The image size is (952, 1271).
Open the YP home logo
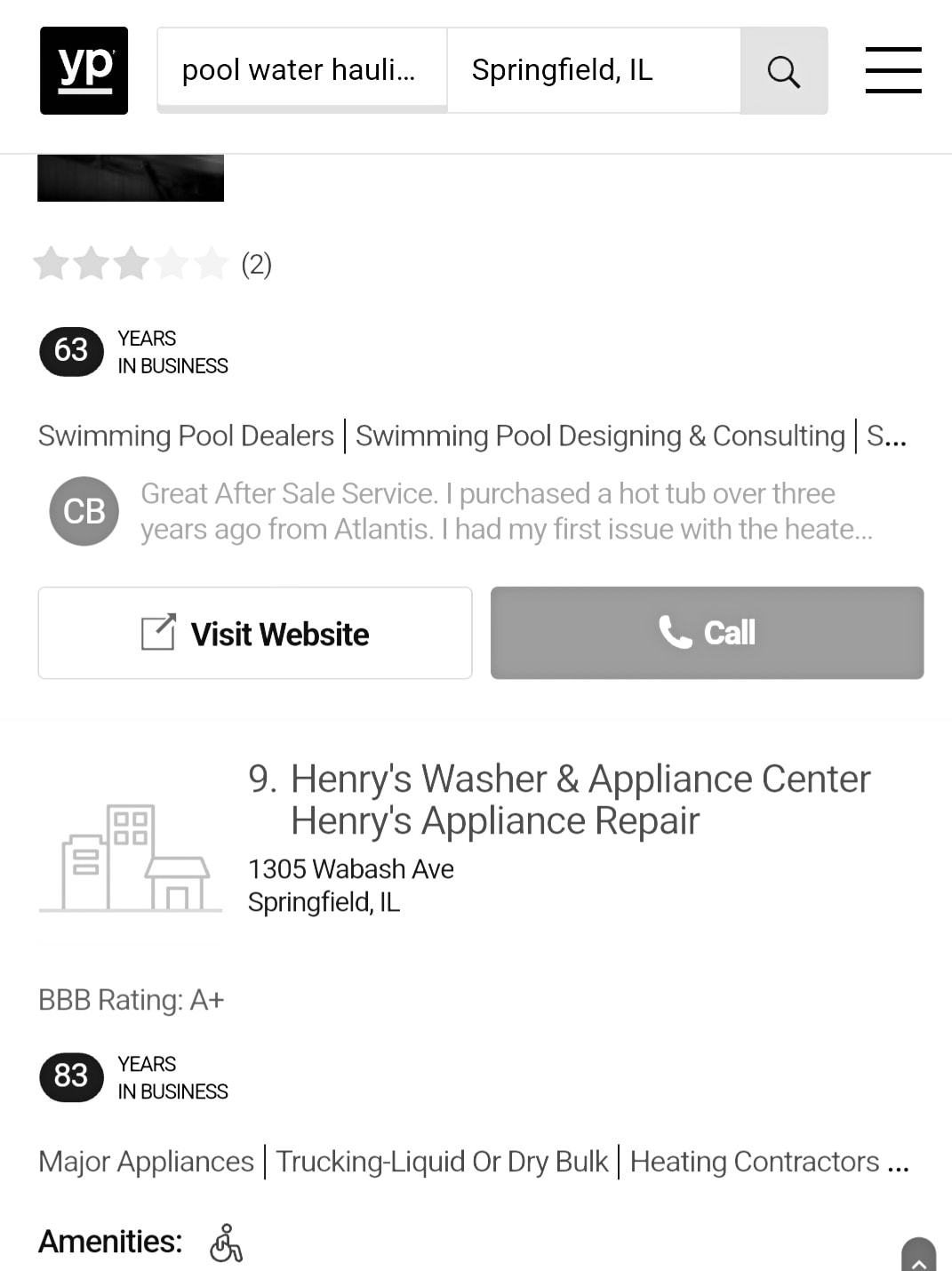pyautogui.click(x=84, y=70)
